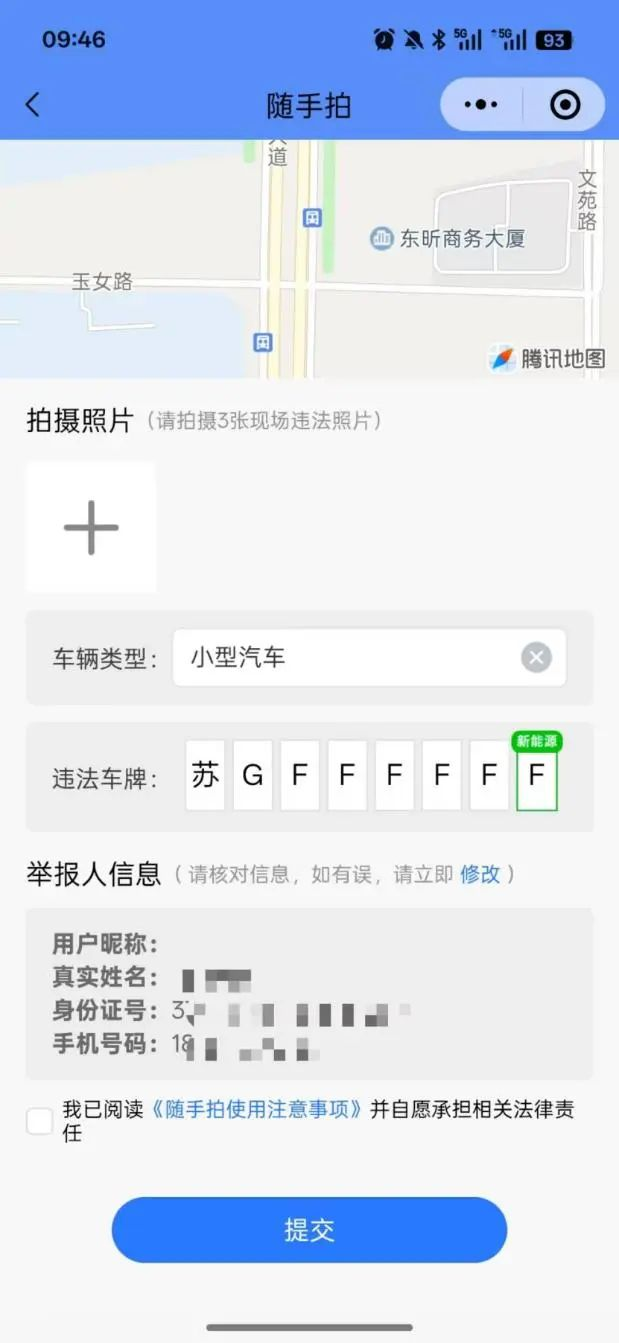Open the vehicle type field 小型汽车
This screenshot has height=1343, width=619.
(x=340, y=657)
